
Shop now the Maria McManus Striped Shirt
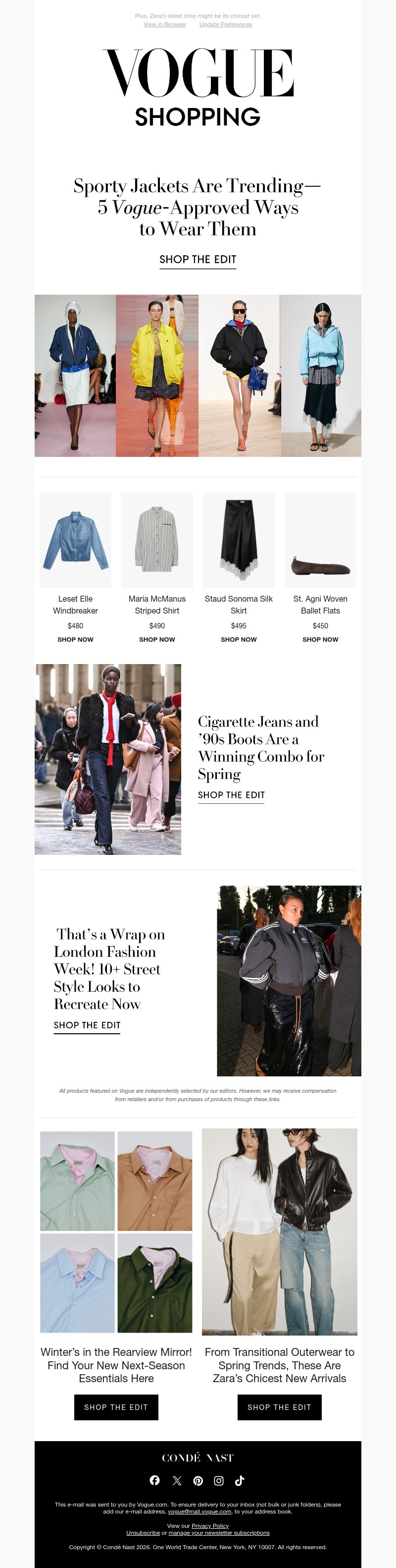pyautogui.click(x=157, y=639)
